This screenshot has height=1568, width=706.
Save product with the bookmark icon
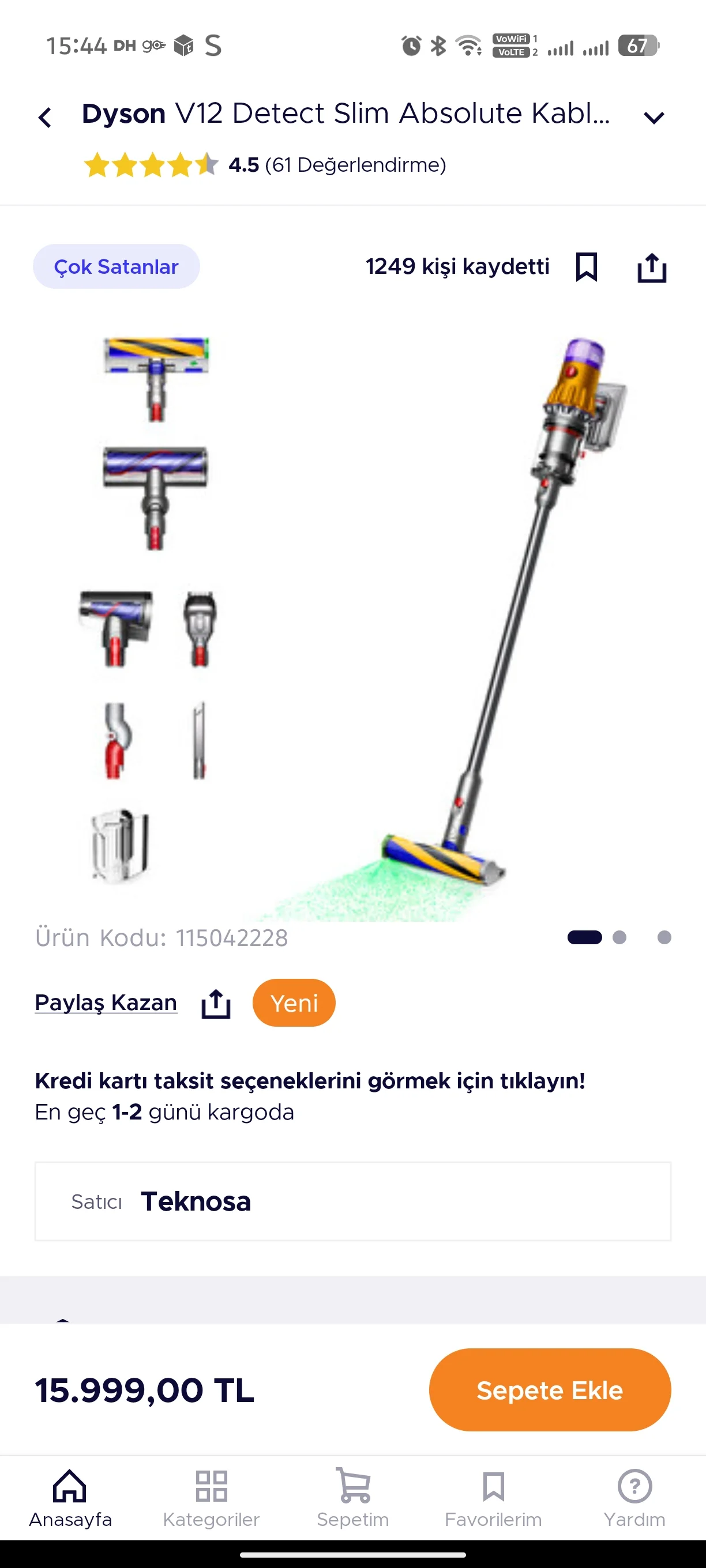click(x=587, y=267)
